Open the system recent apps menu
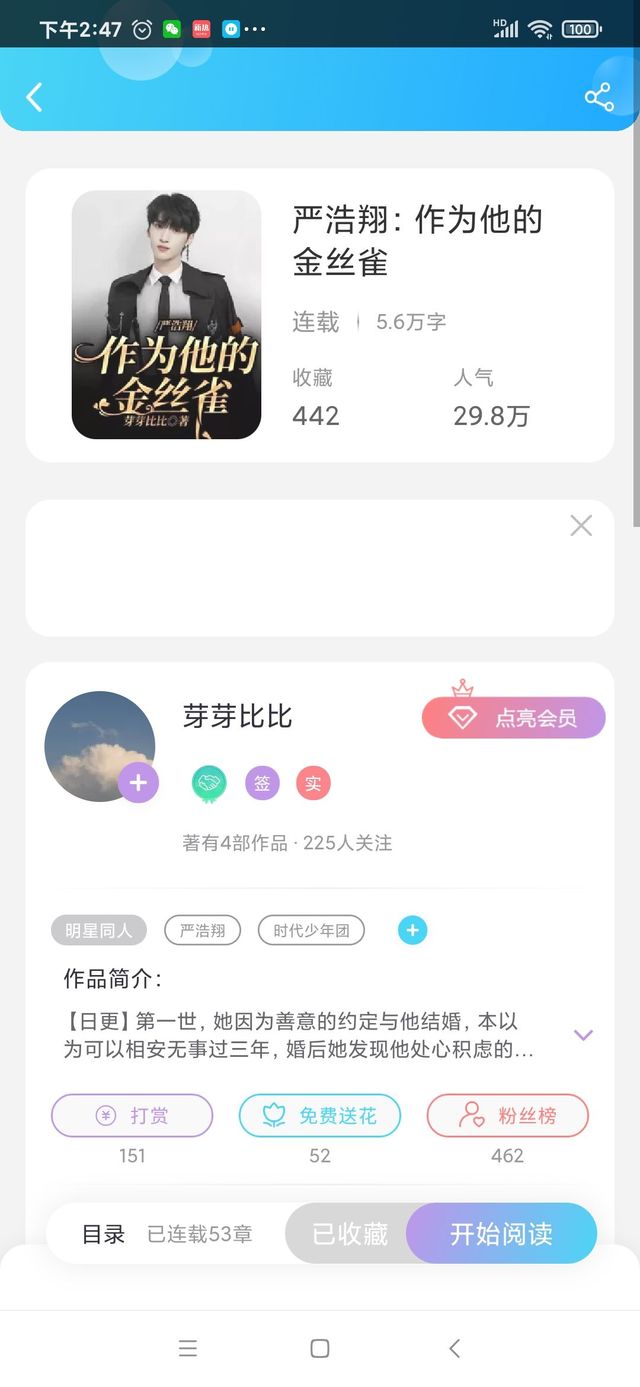 [188, 1349]
